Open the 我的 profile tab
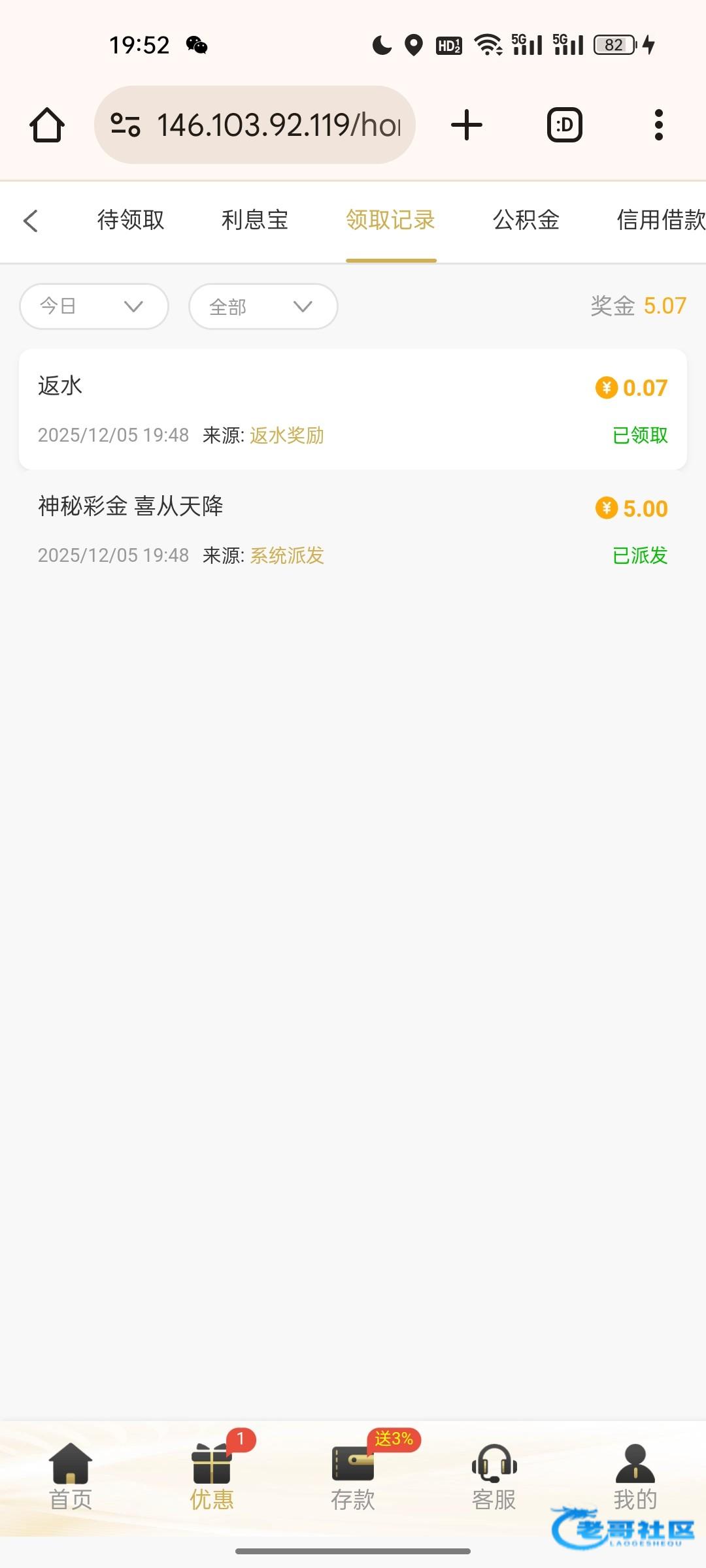 coord(635,1477)
